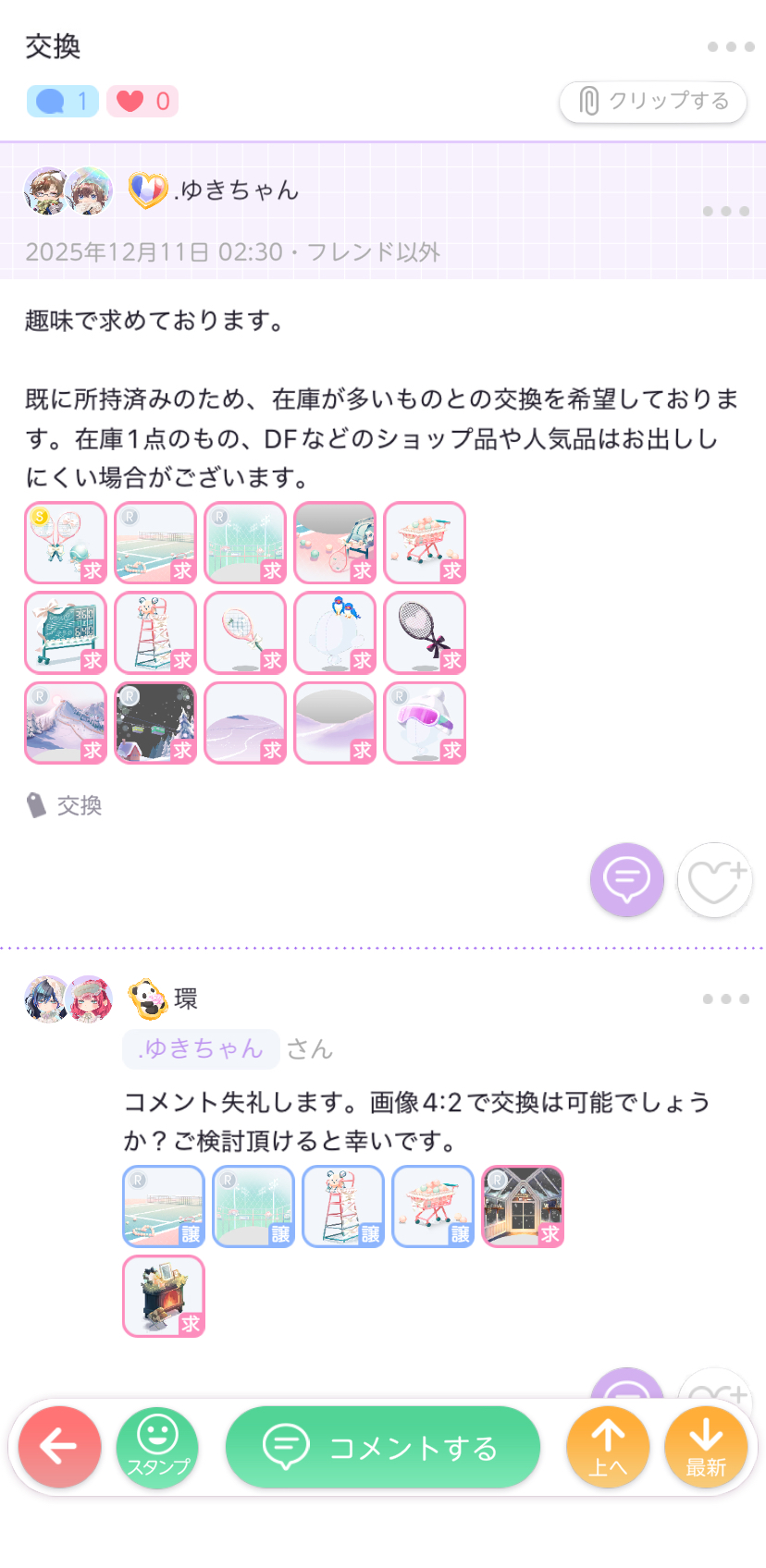Open .ゆきちゃん's profile avatar
Screen dimensions: 766x1568
click(68, 191)
